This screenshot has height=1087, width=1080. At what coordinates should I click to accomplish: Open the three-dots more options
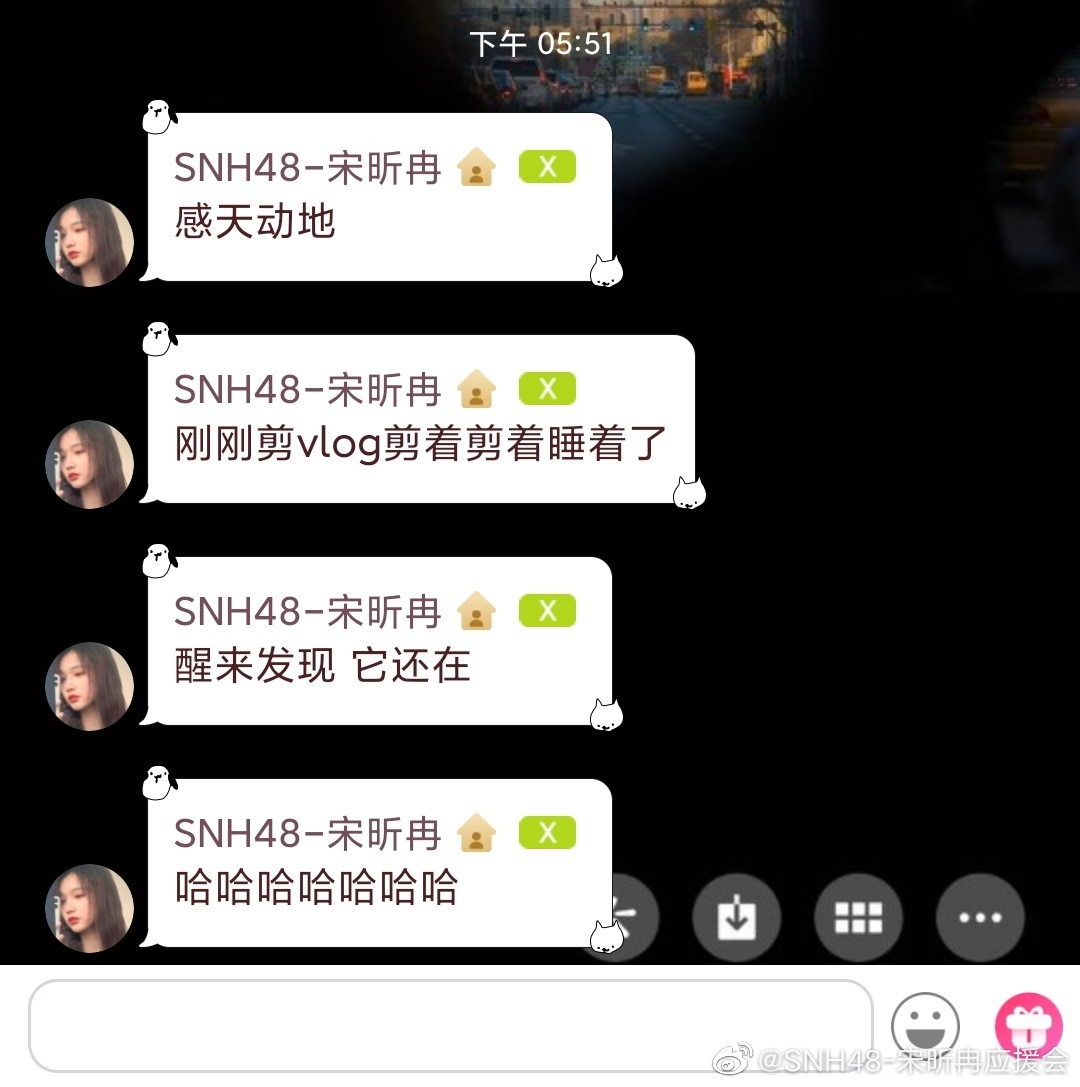point(980,917)
